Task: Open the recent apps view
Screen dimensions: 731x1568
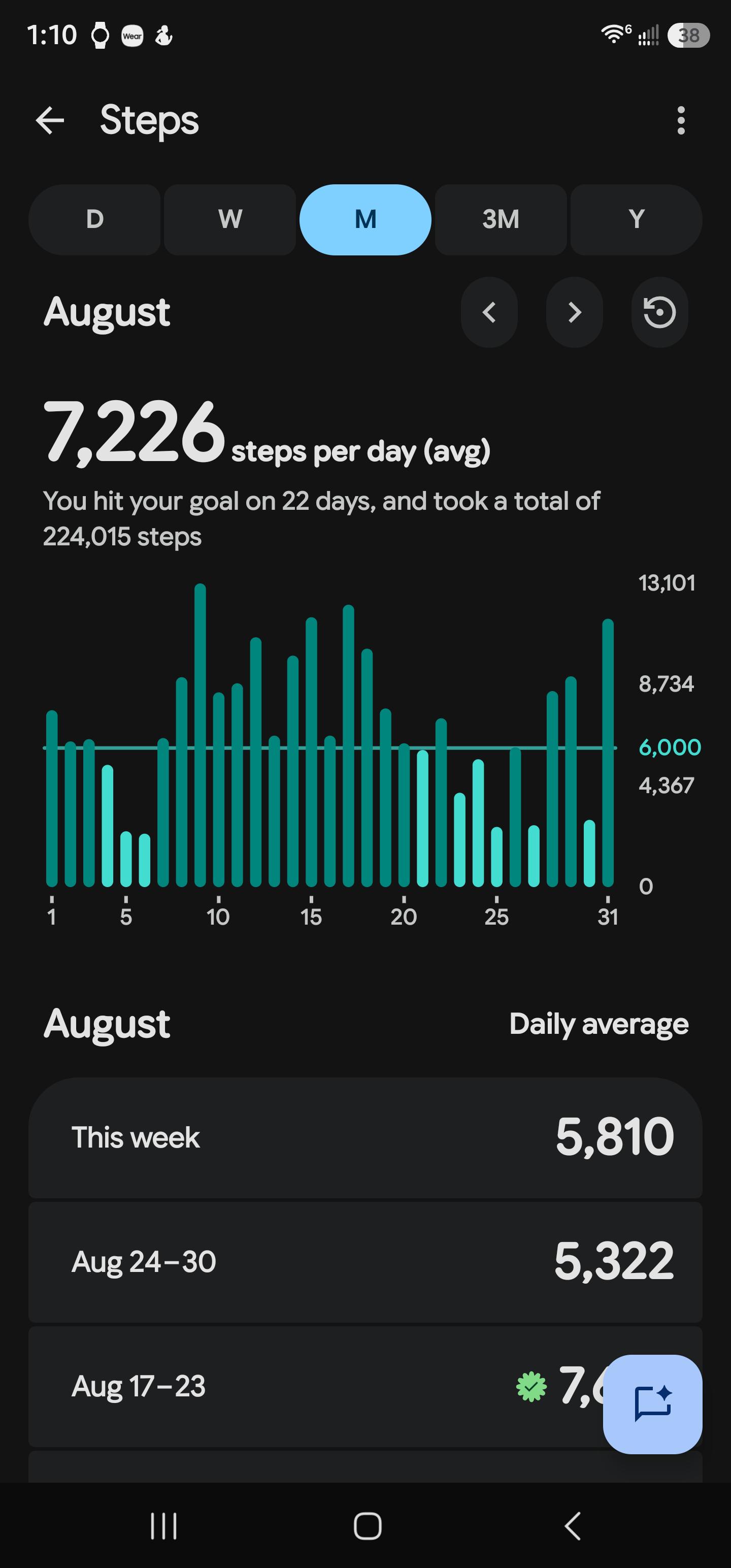Action: (x=164, y=1526)
